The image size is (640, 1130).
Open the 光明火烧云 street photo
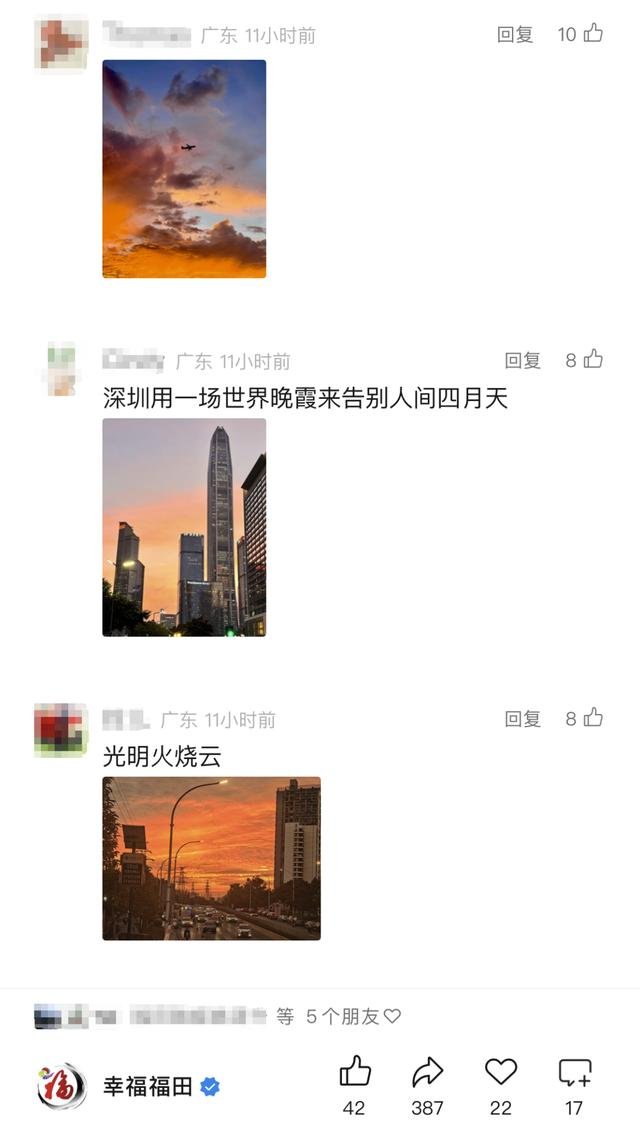(x=211, y=858)
